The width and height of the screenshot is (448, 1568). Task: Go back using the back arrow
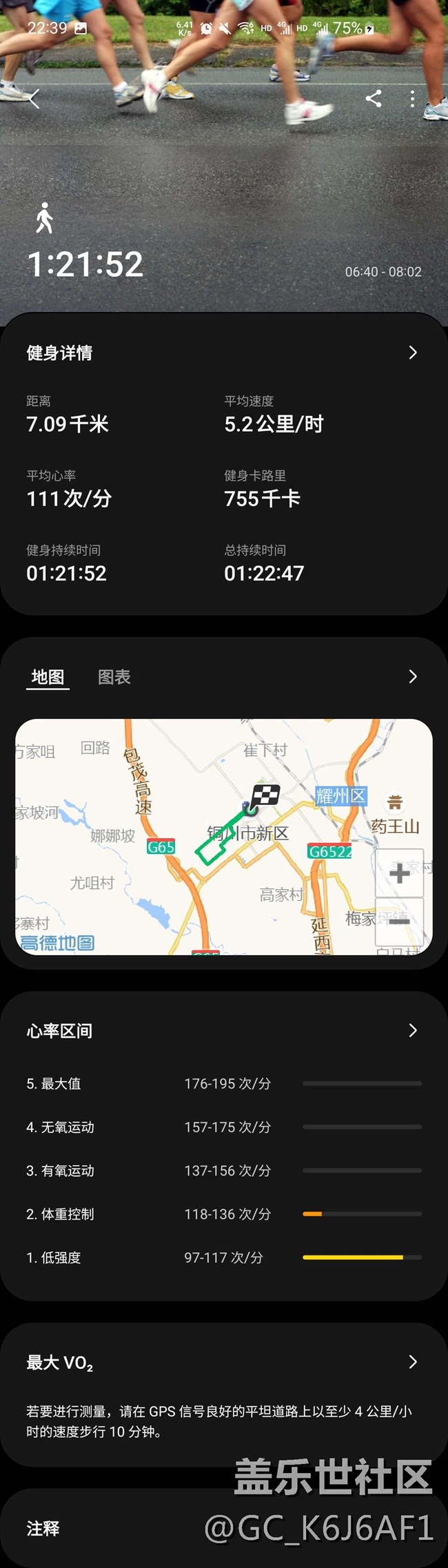34,98
